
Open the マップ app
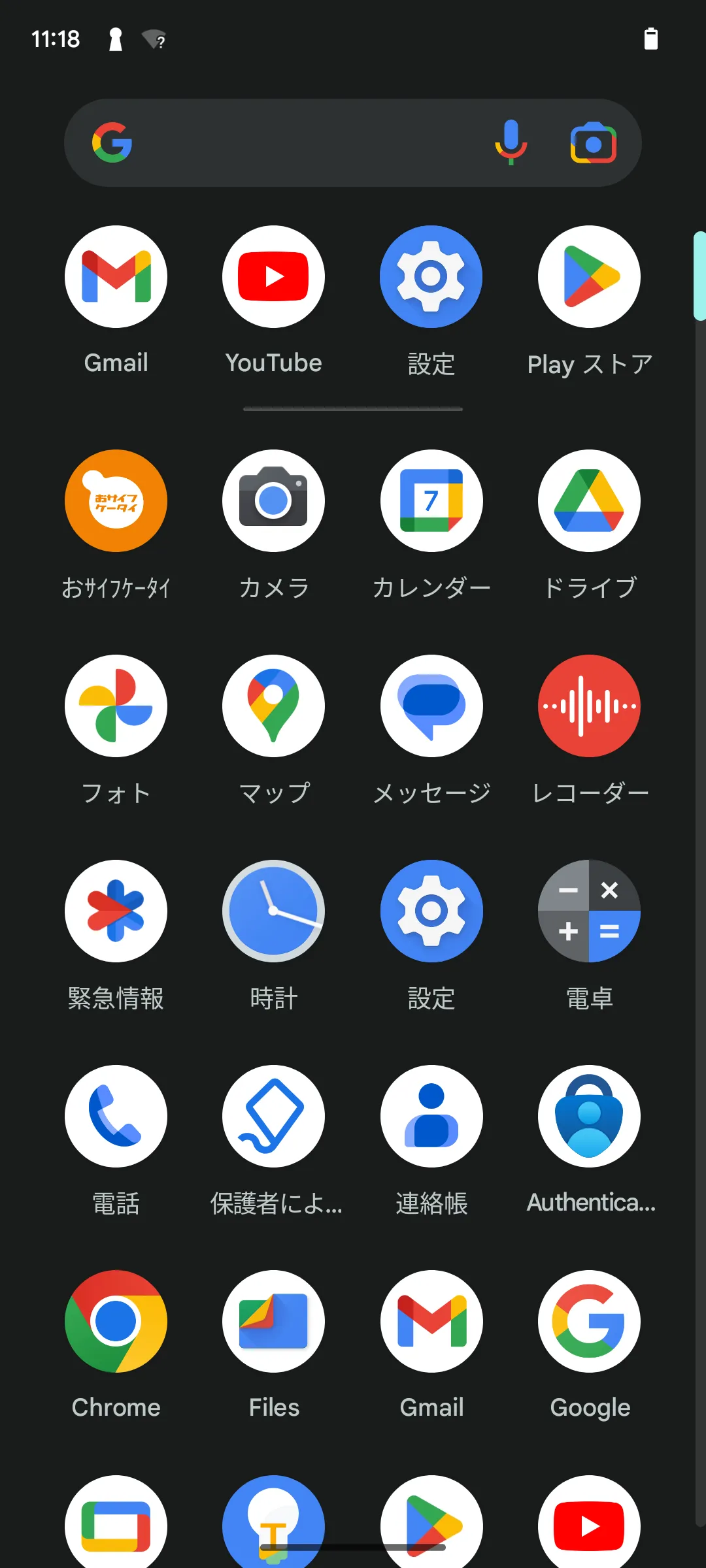click(273, 706)
